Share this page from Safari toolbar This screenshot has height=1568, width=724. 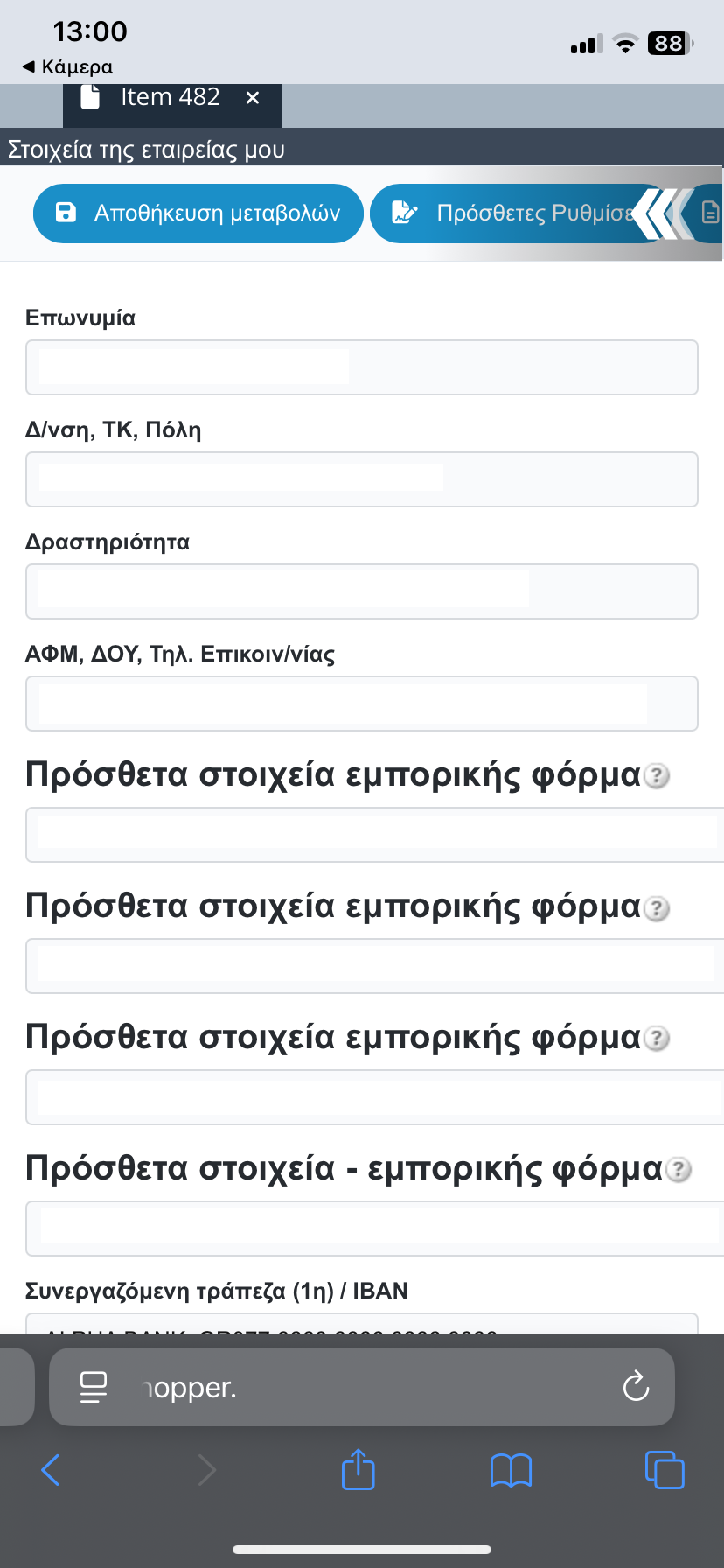pyautogui.click(x=358, y=1469)
